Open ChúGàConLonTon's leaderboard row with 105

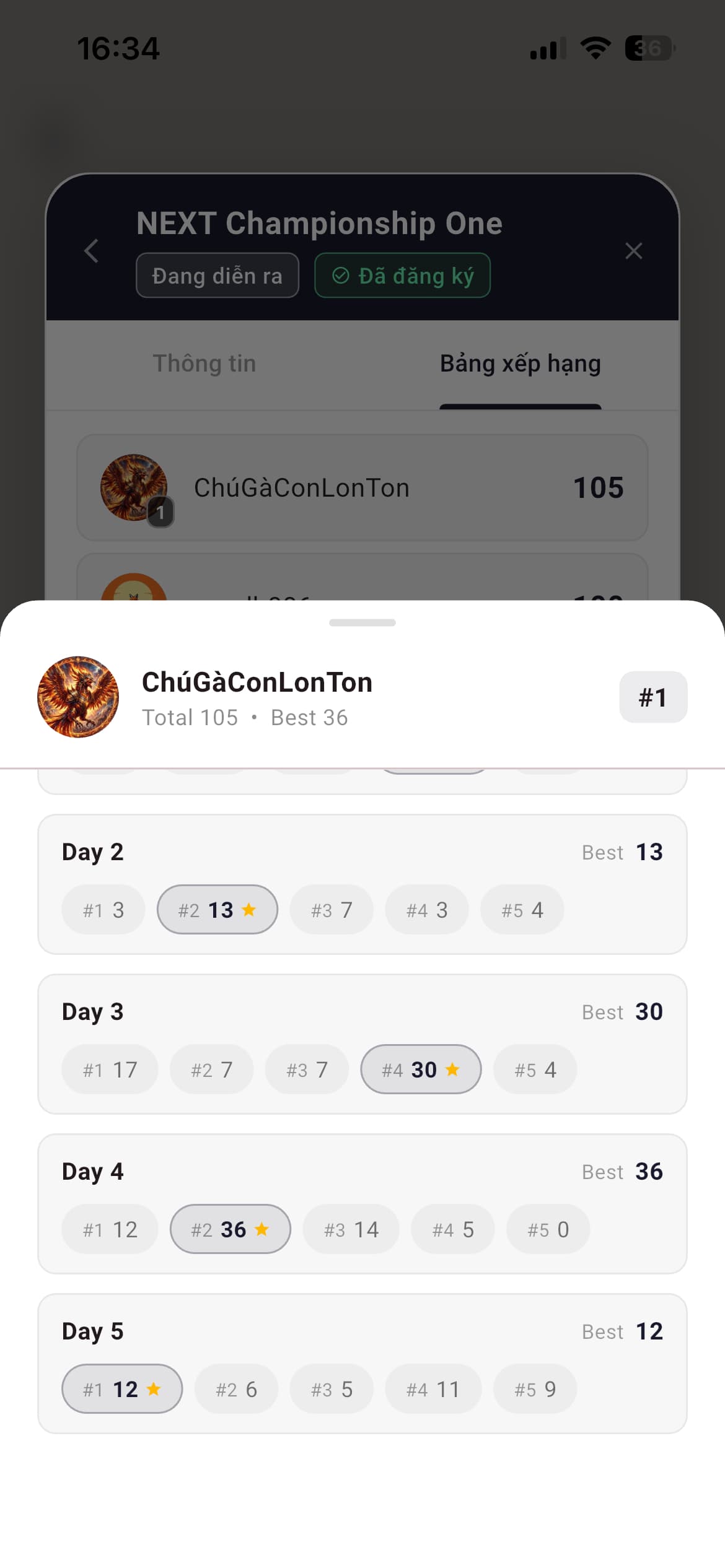click(362, 488)
